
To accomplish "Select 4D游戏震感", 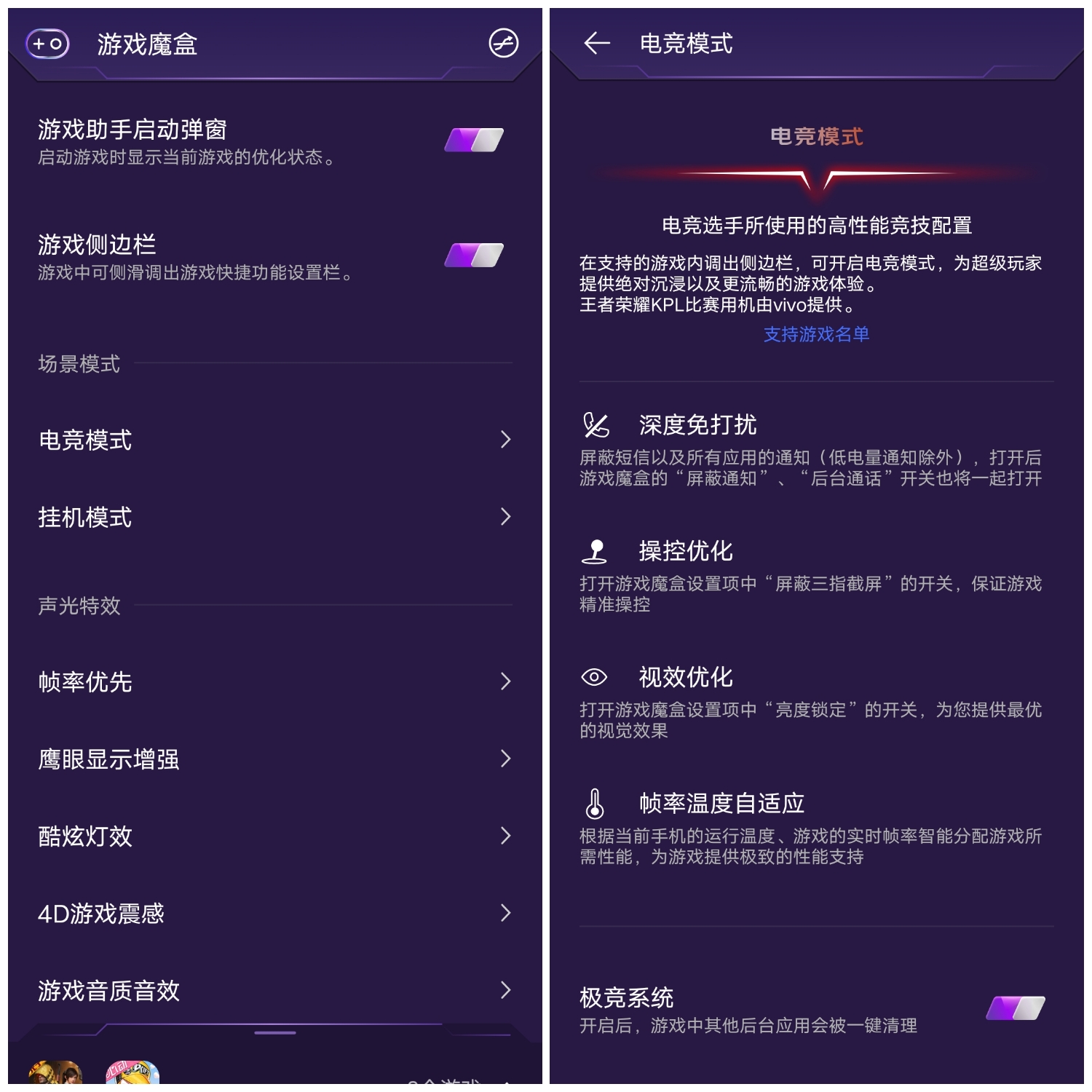I will (x=274, y=913).
